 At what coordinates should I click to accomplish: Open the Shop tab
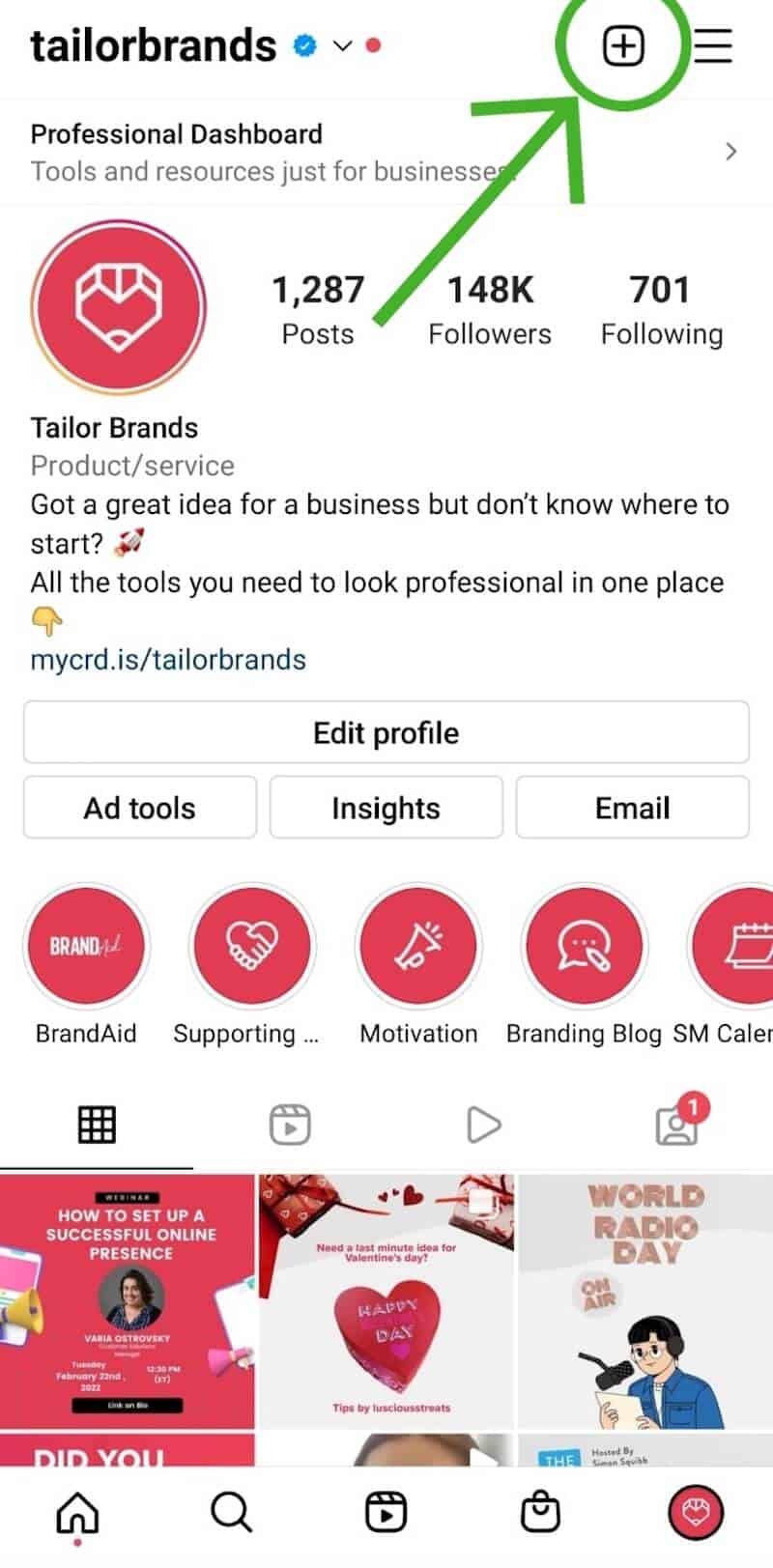click(540, 1512)
